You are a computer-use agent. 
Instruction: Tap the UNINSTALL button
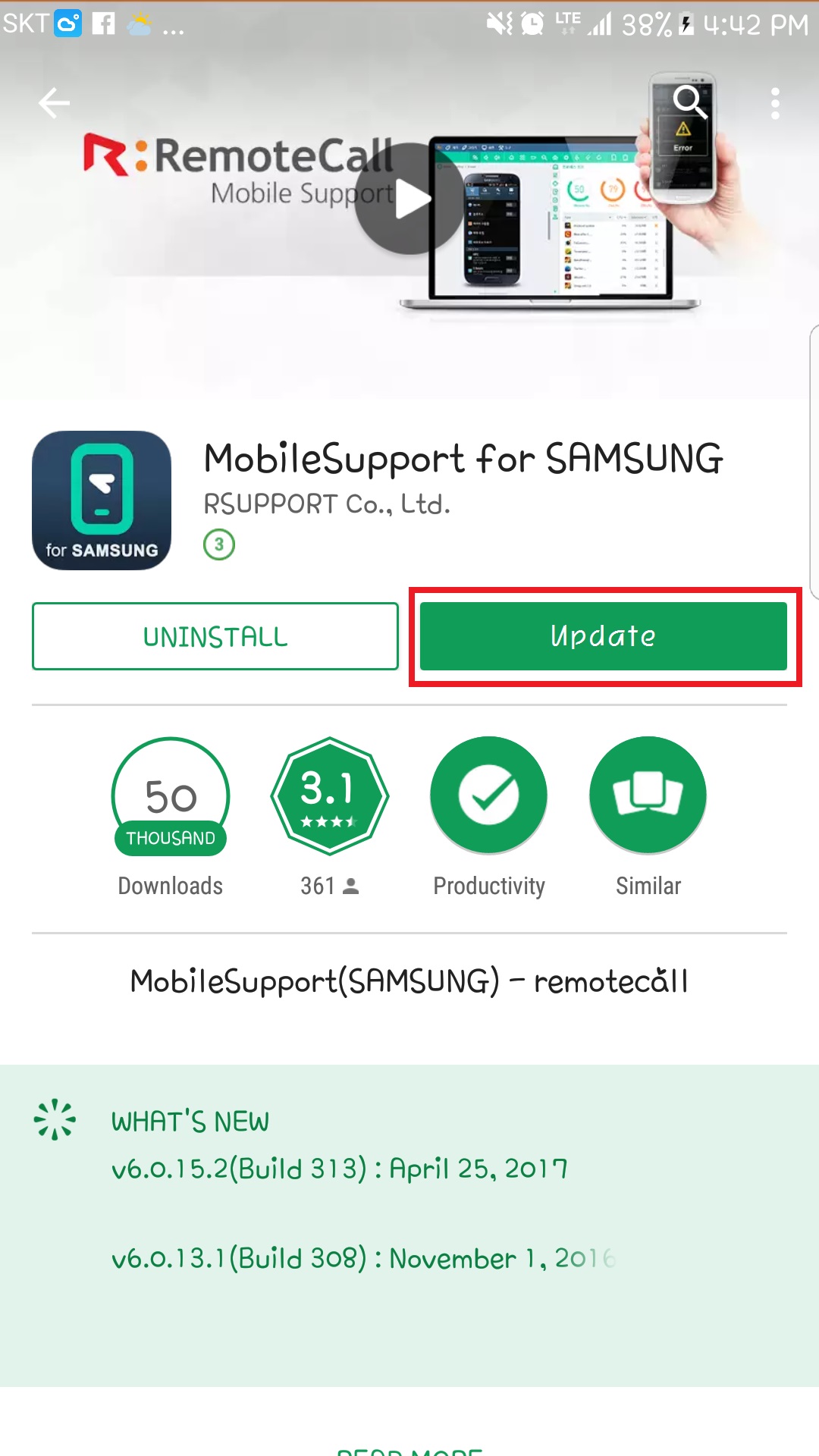(215, 636)
